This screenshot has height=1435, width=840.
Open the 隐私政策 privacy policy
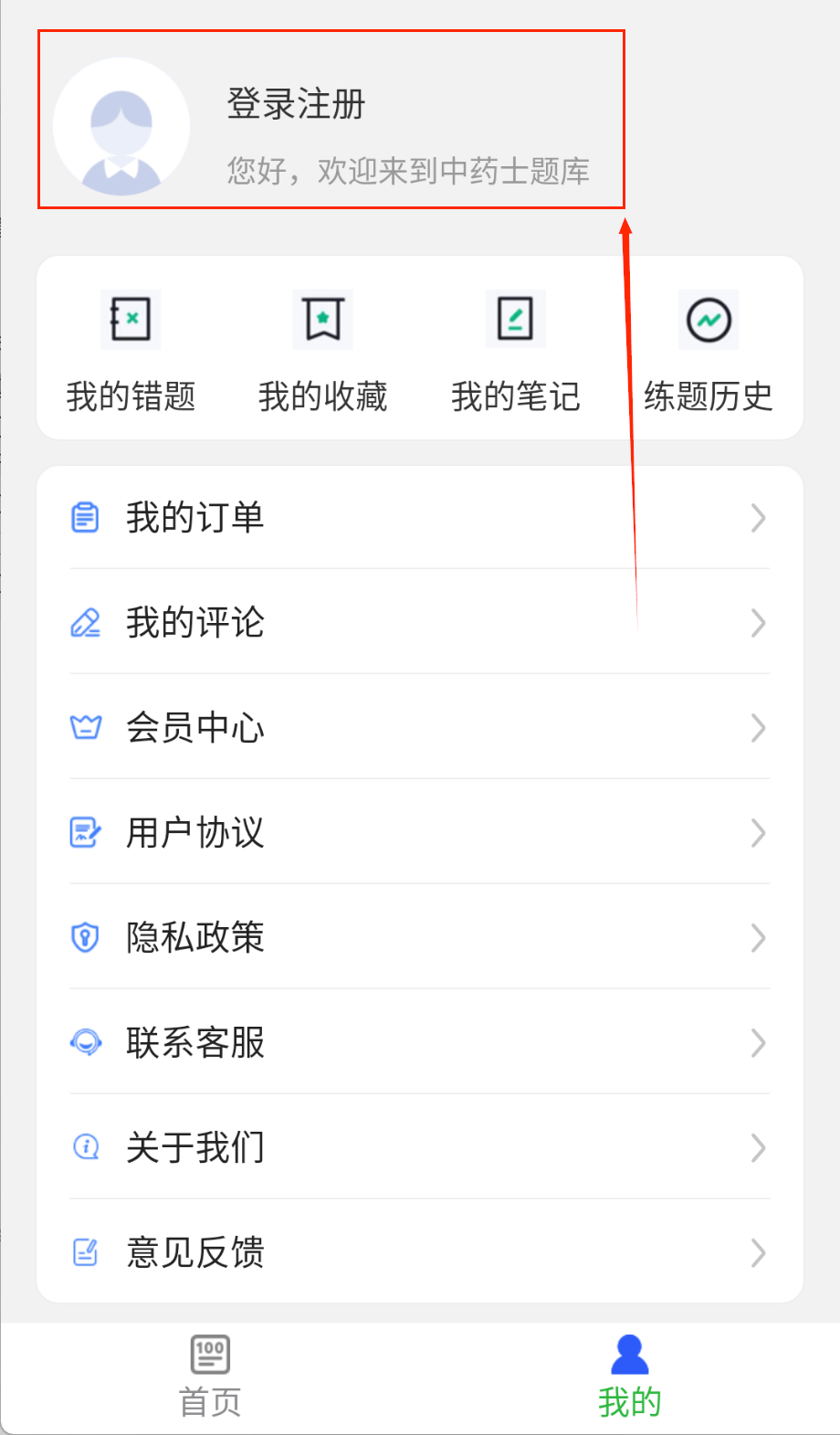[419, 938]
